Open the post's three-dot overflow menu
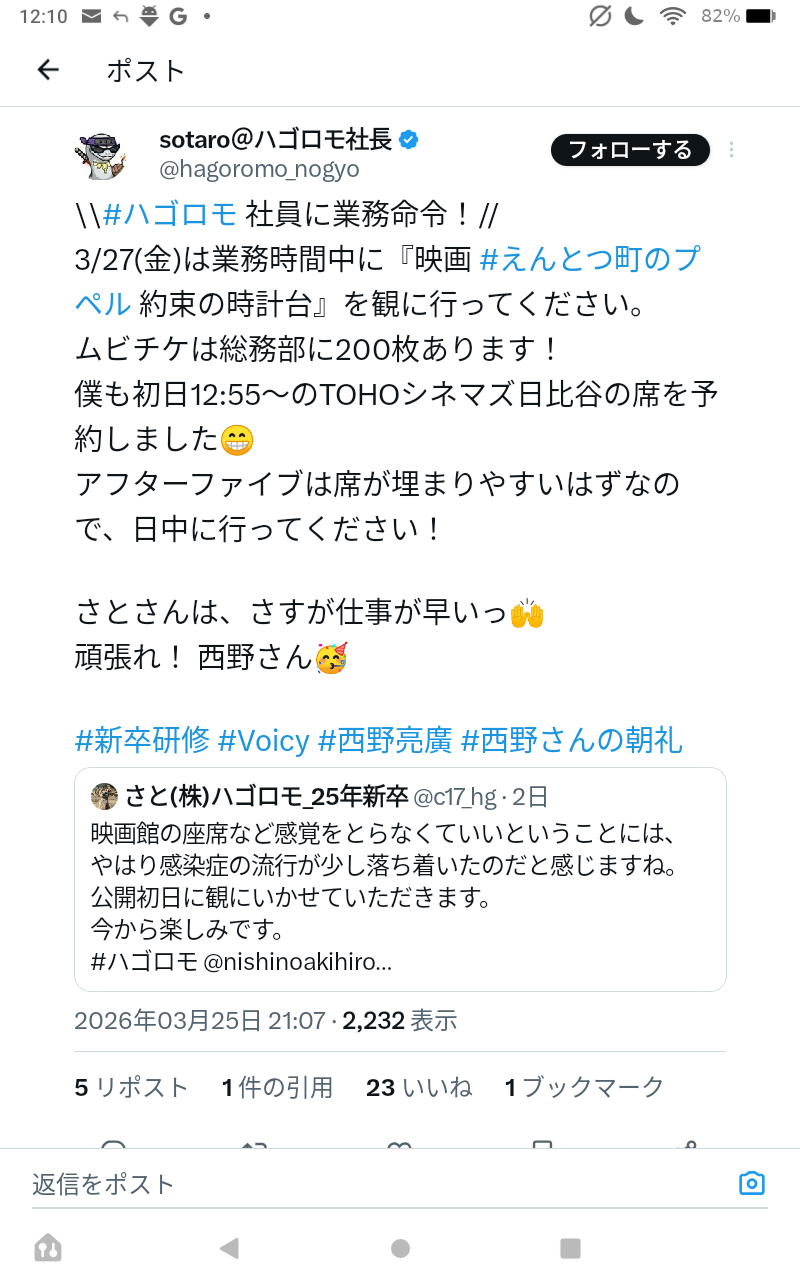 731,150
